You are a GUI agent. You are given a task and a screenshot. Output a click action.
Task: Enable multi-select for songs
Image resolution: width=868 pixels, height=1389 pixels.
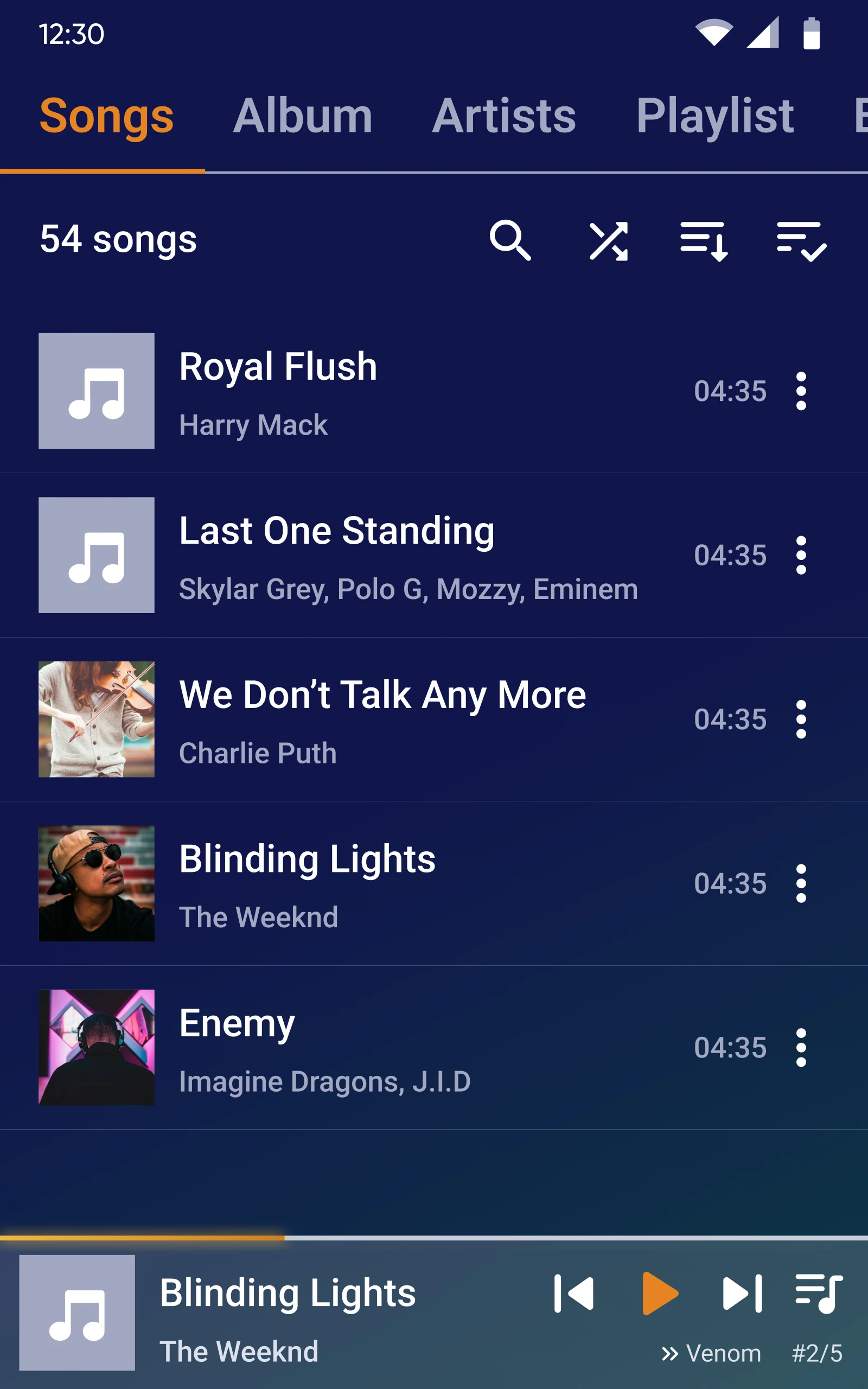tap(801, 240)
